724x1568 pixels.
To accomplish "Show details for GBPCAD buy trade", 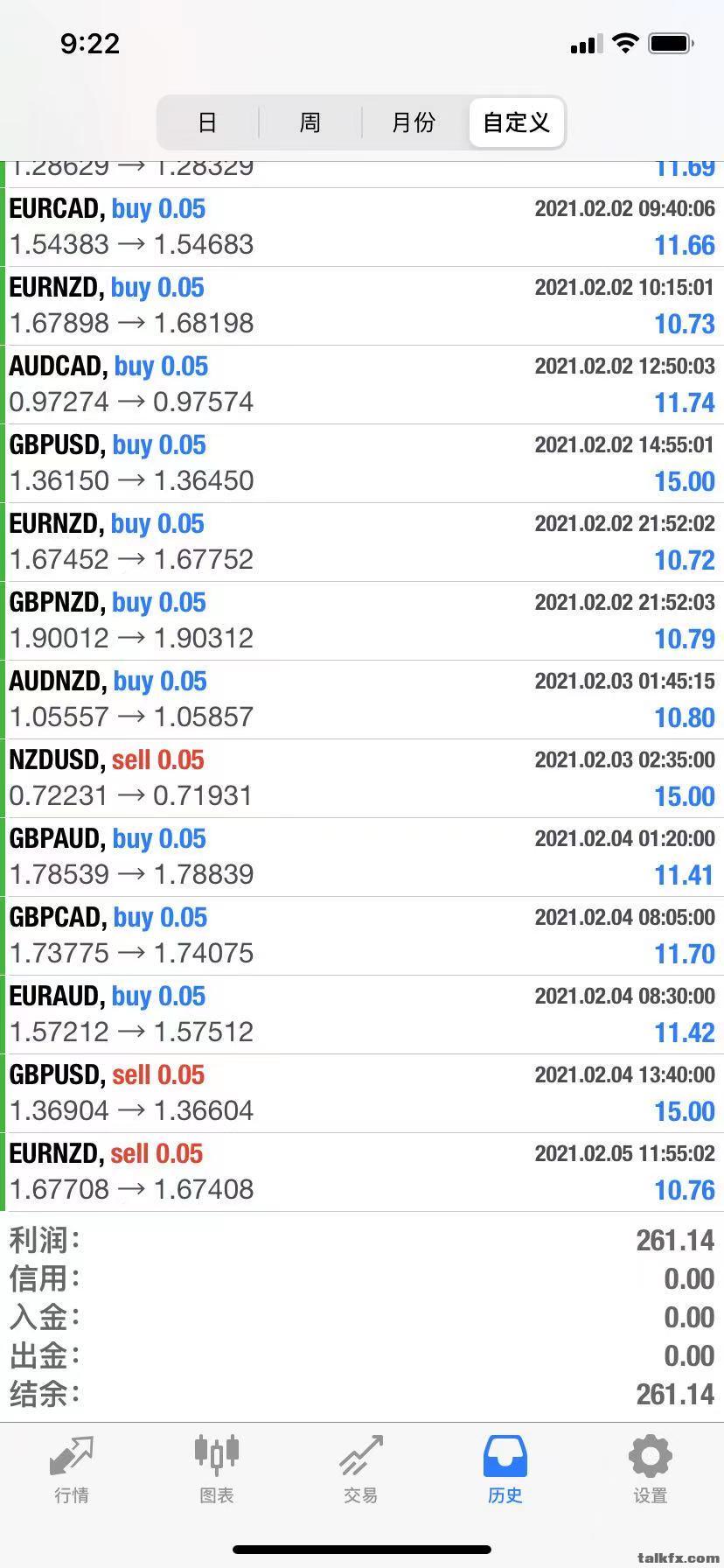I will 362,936.
